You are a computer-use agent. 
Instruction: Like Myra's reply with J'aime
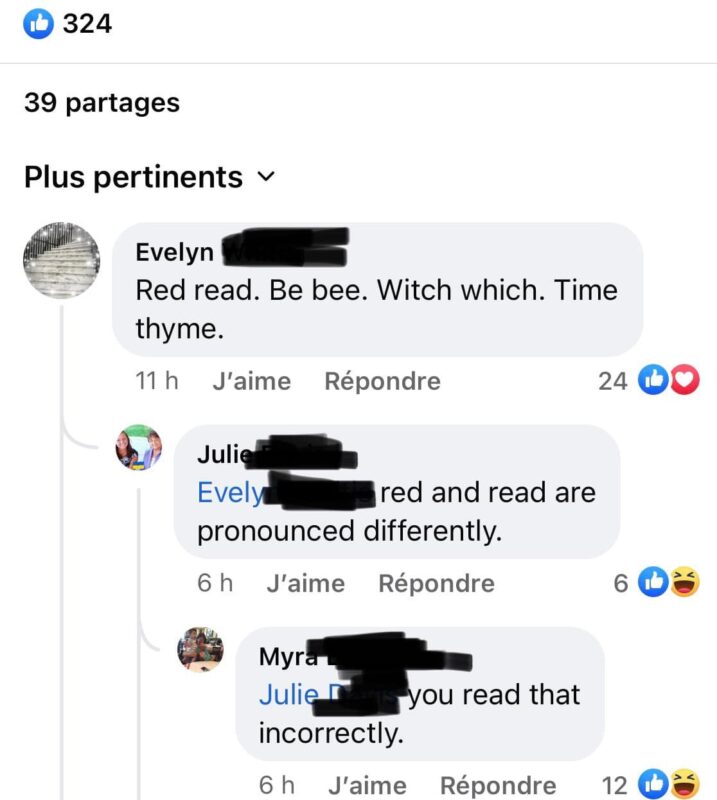tap(366, 785)
